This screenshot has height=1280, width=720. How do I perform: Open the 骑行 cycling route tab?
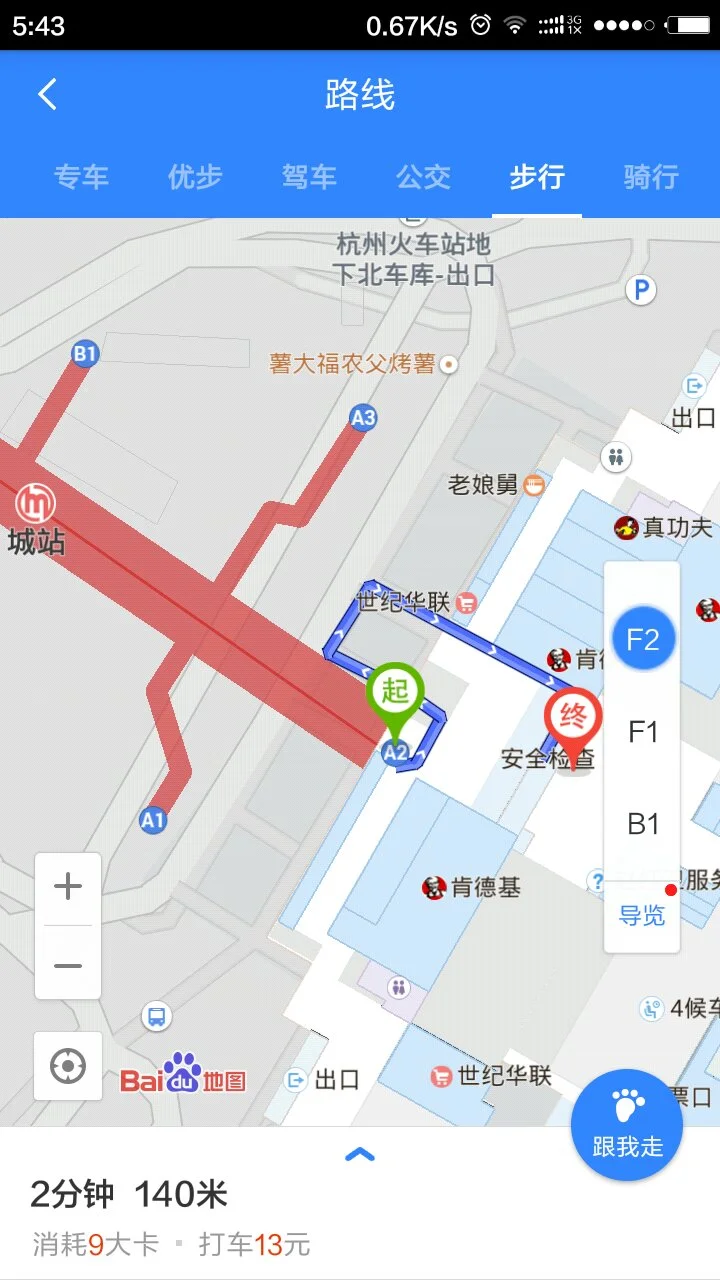coord(652,176)
